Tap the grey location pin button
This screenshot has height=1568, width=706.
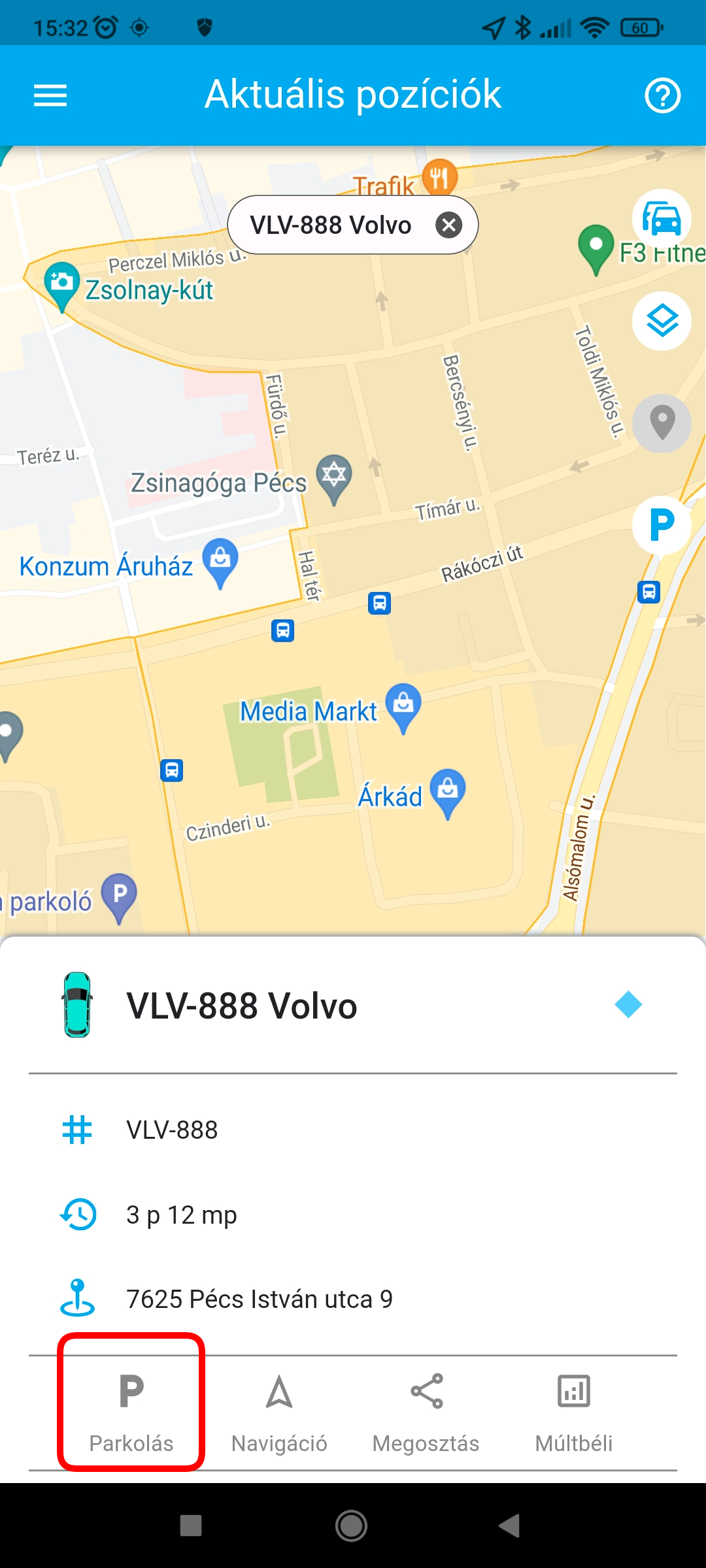662,423
